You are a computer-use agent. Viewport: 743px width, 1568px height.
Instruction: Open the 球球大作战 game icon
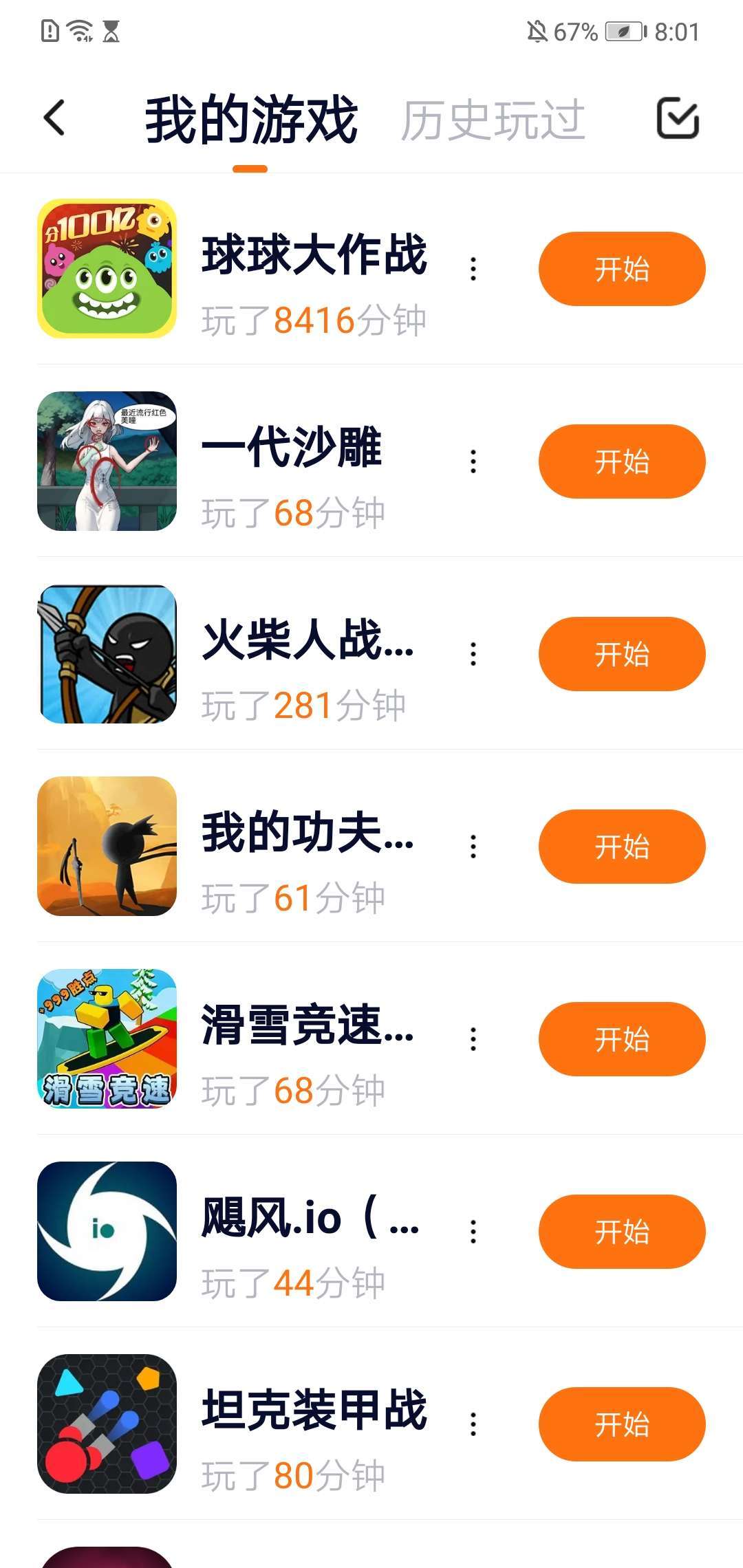click(x=107, y=269)
